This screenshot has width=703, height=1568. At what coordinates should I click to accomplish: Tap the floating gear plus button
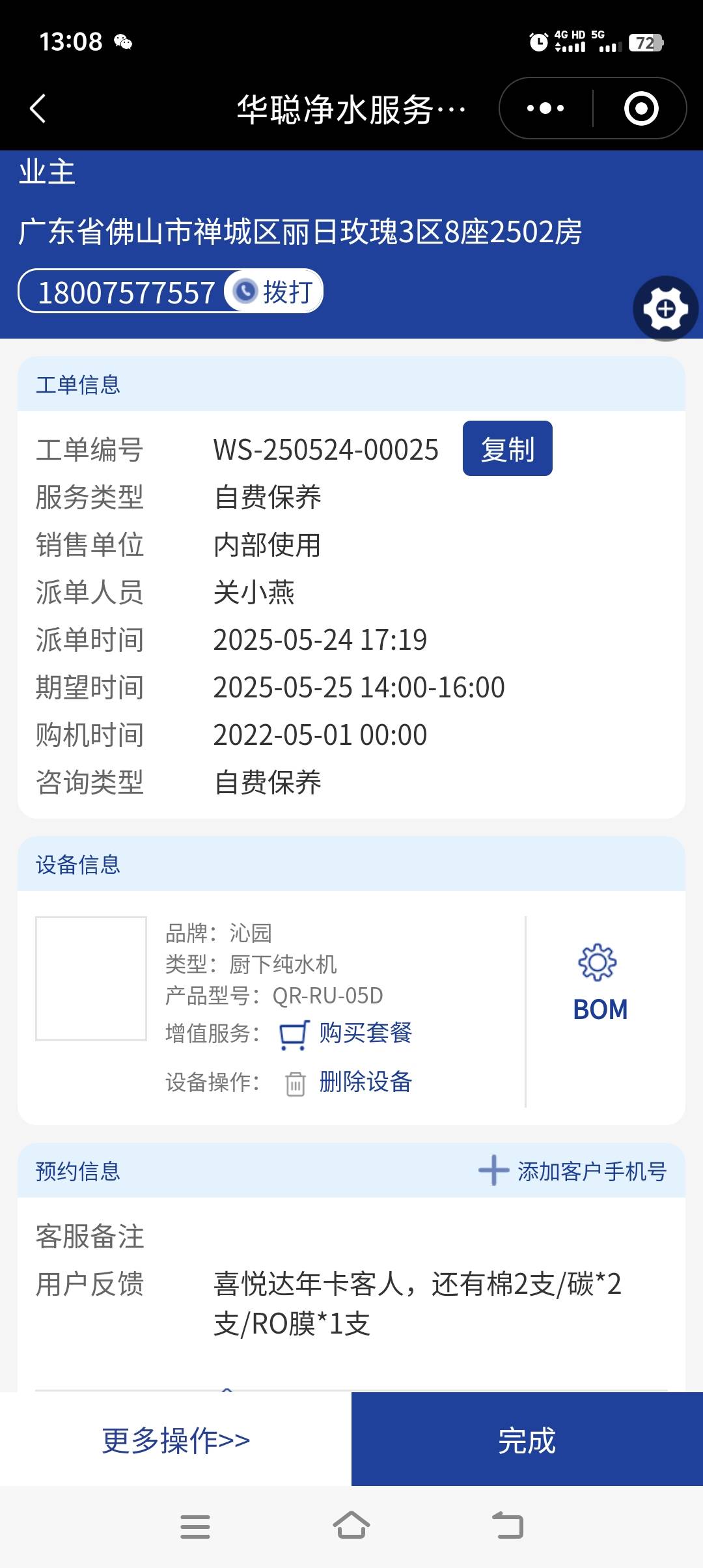coord(665,309)
